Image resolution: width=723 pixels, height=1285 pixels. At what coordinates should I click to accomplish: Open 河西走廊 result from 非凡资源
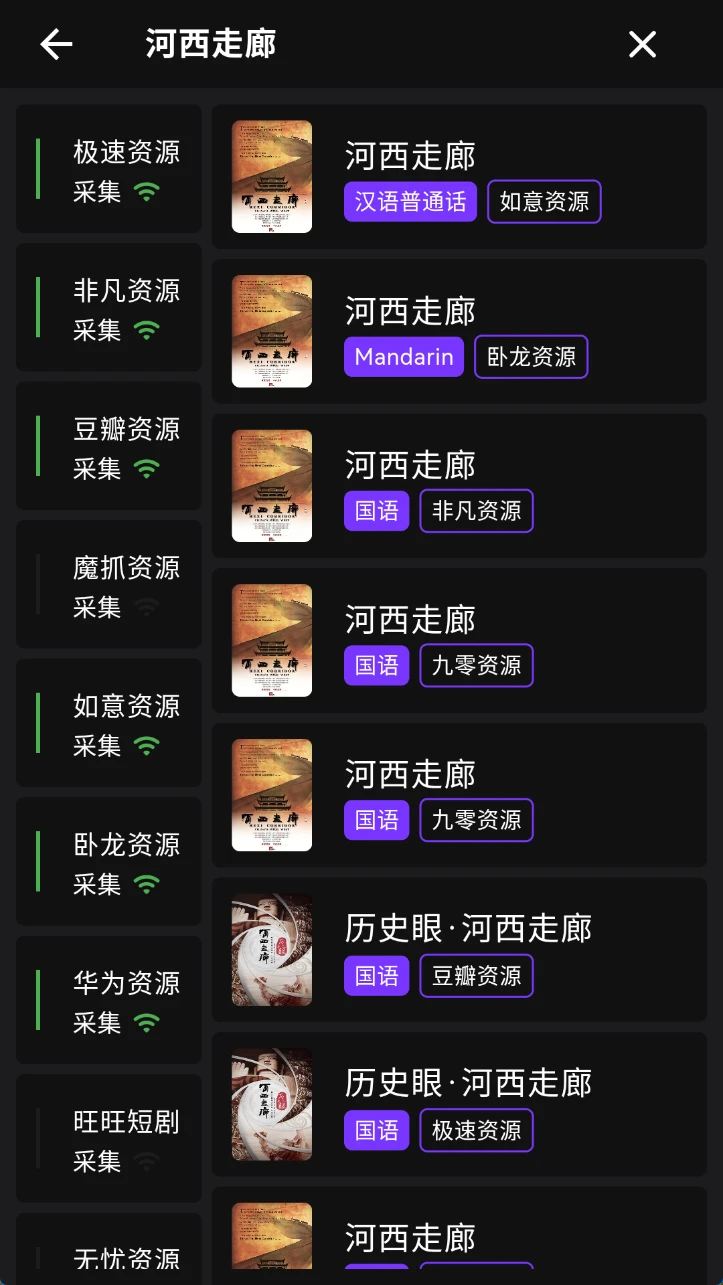[459, 486]
